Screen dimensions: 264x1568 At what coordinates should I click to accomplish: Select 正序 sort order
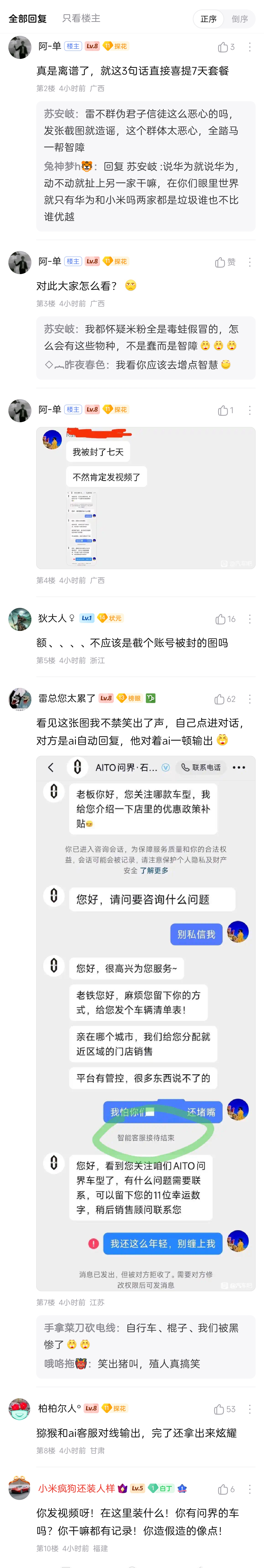tap(209, 19)
